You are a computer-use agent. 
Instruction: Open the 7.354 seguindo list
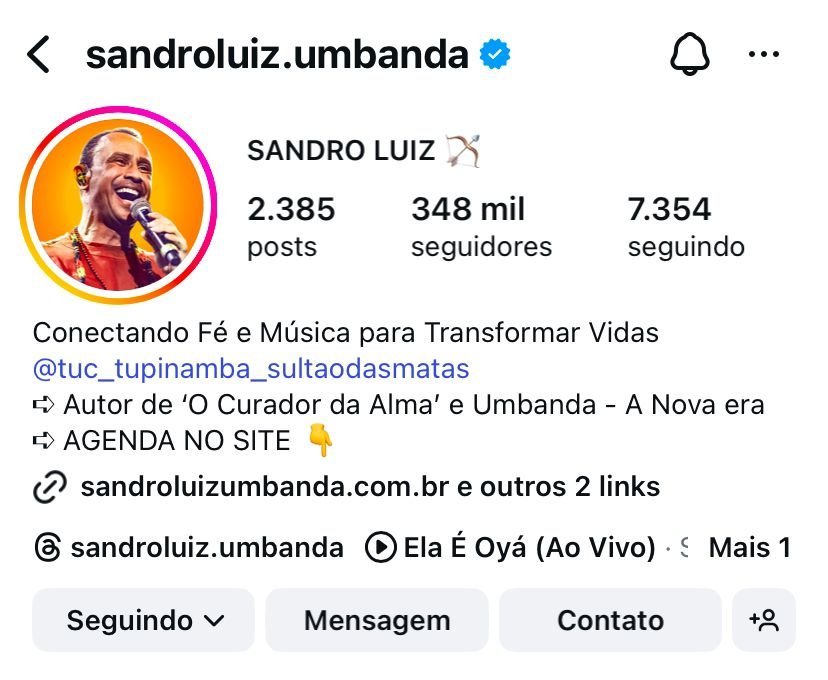point(686,227)
